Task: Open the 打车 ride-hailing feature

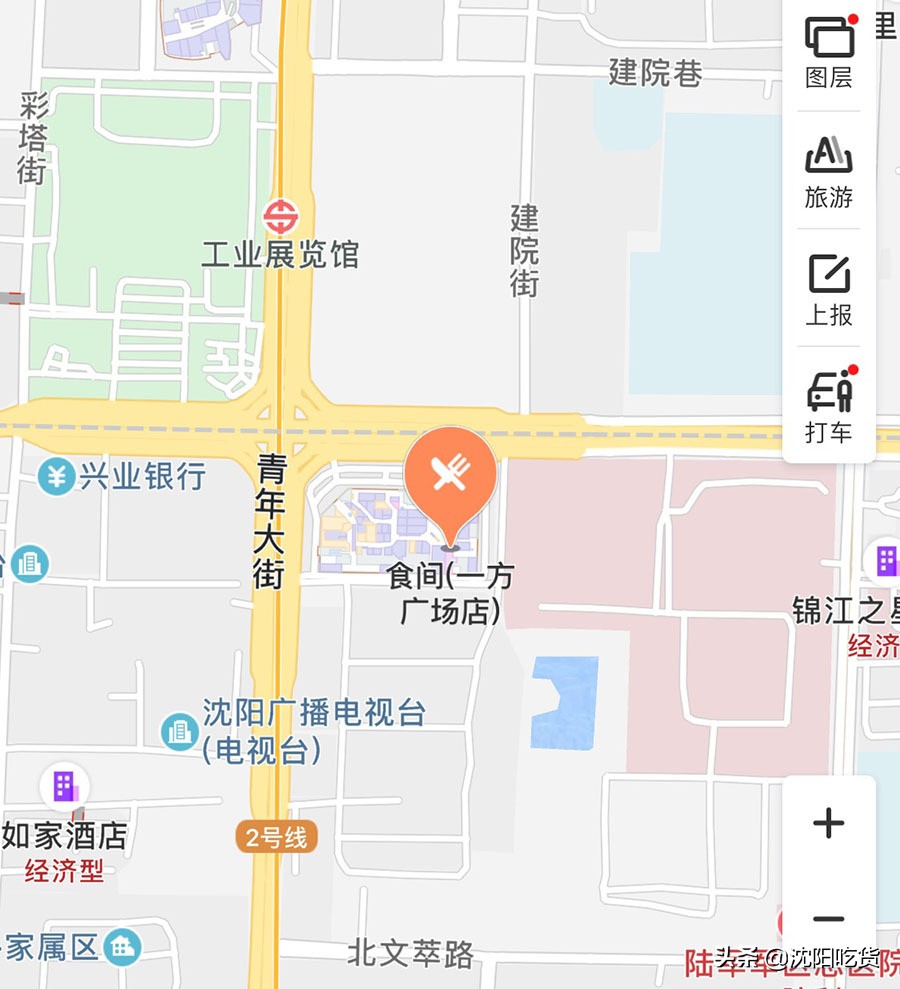Action: point(828,408)
